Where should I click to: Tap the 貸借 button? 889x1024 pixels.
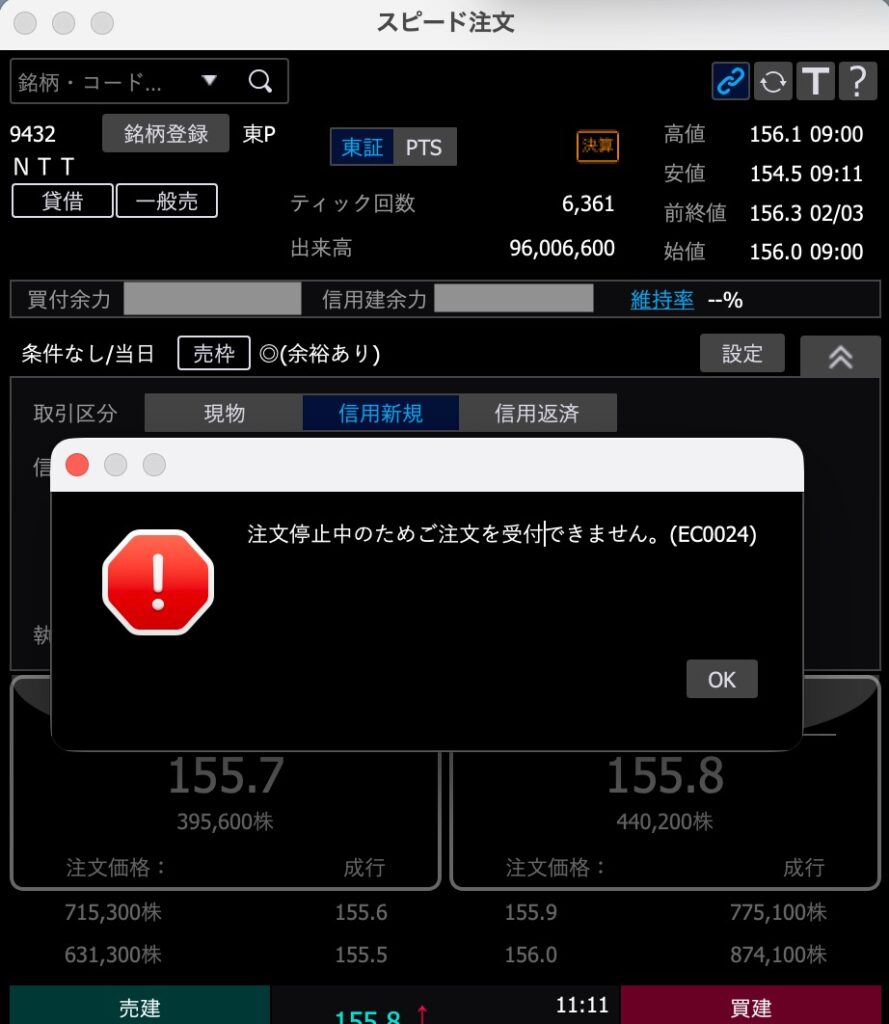click(62, 201)
